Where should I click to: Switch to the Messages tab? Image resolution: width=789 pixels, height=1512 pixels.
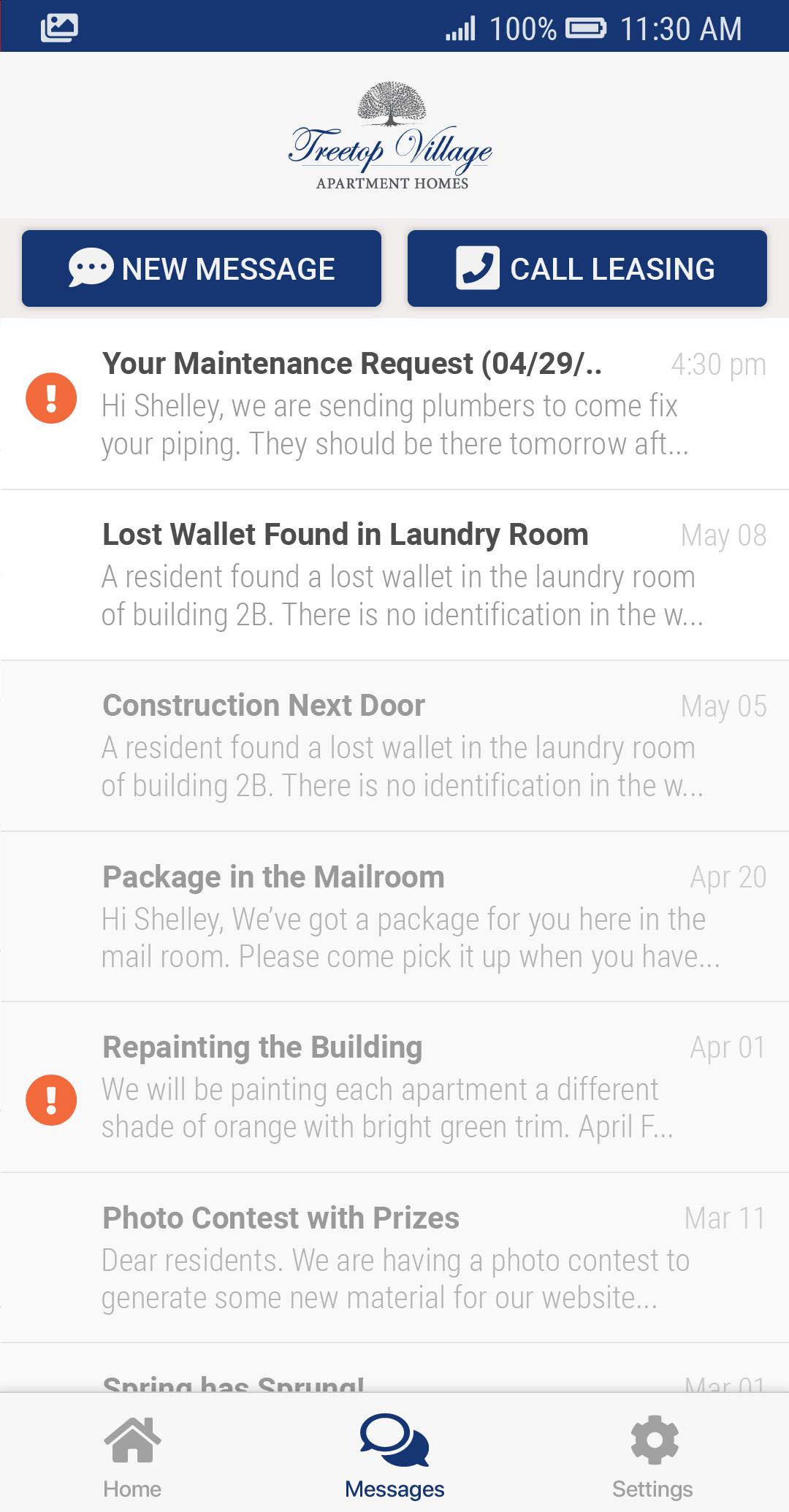pos(394,1461)
